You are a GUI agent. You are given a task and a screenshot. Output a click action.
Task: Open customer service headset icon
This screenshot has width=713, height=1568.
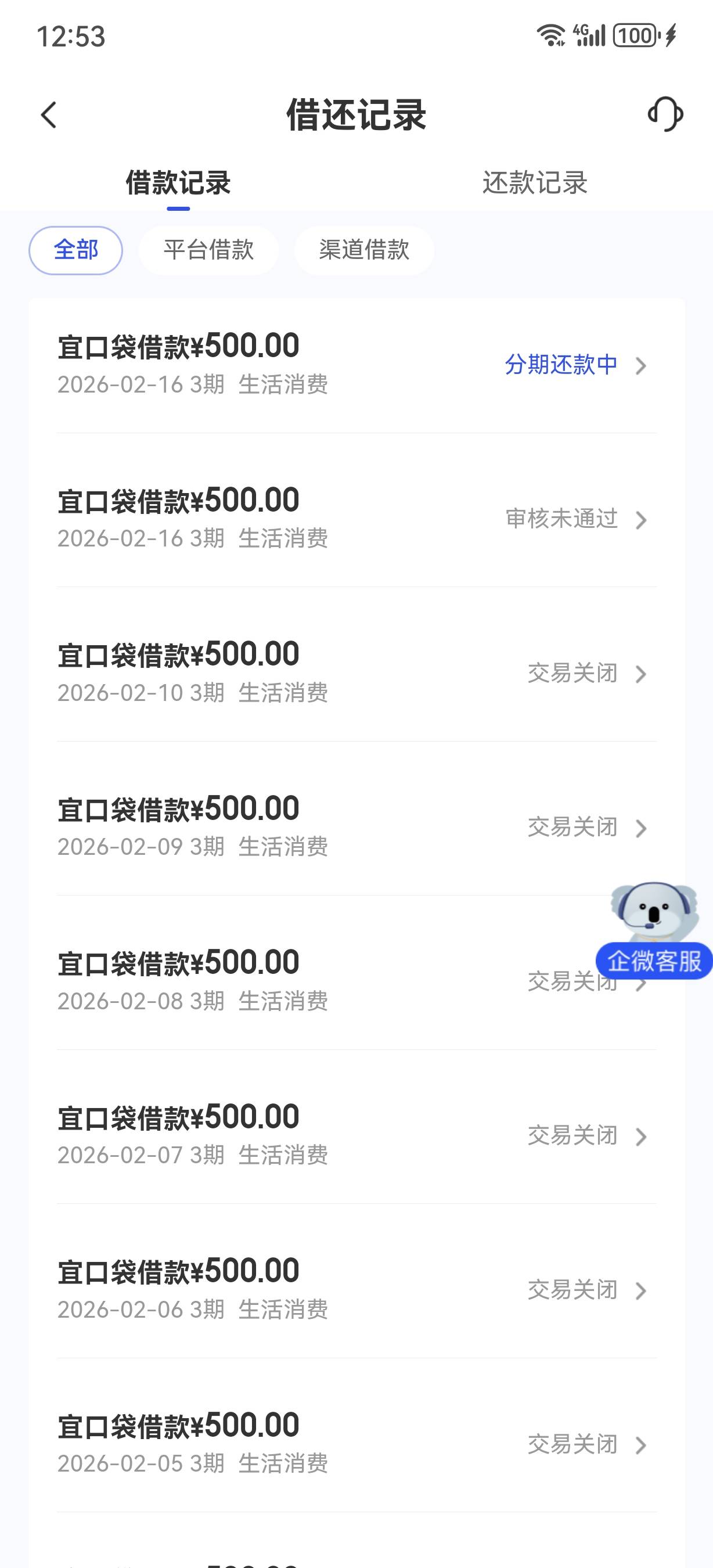(665, 114)
